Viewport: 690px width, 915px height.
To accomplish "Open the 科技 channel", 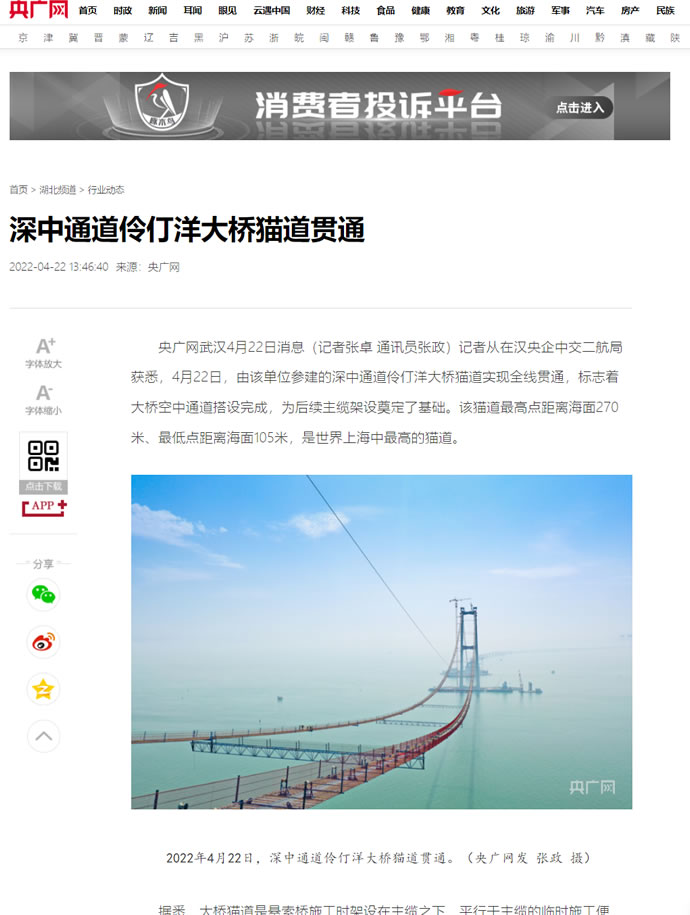I will (350, 10).
